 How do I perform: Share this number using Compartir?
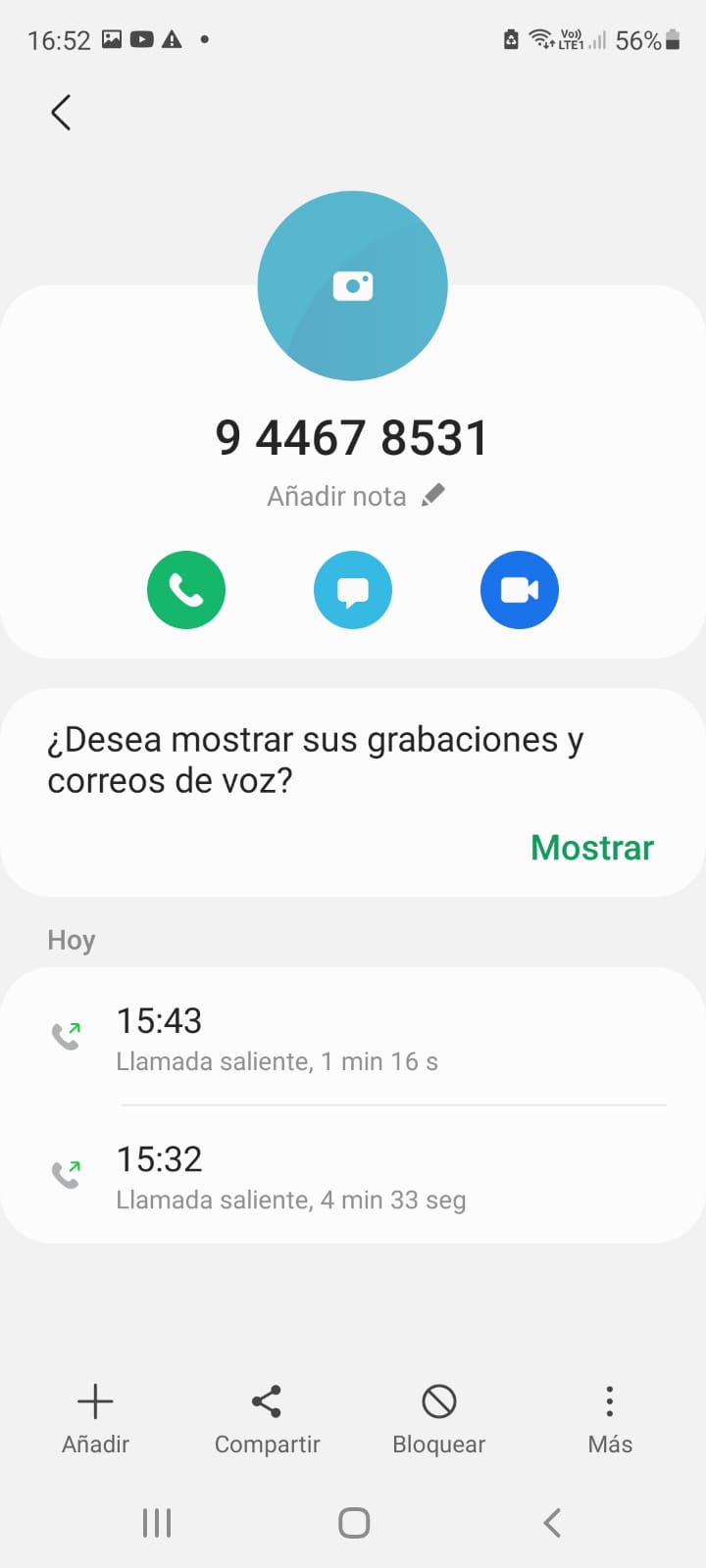point(267,1417)
